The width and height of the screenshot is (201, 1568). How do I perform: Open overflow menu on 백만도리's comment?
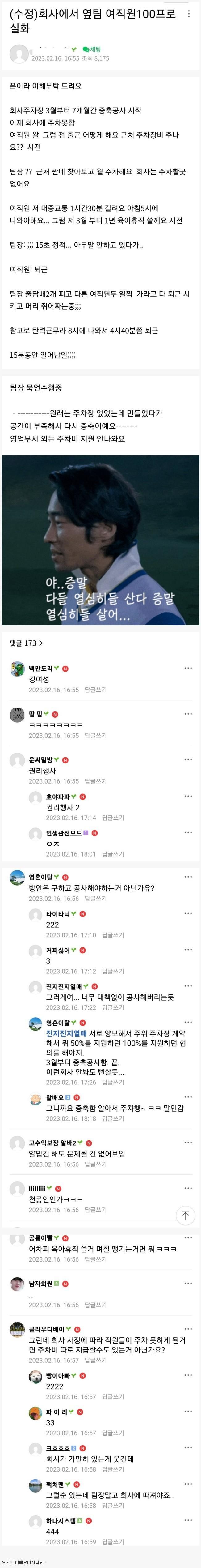click(x=188, y=668)
